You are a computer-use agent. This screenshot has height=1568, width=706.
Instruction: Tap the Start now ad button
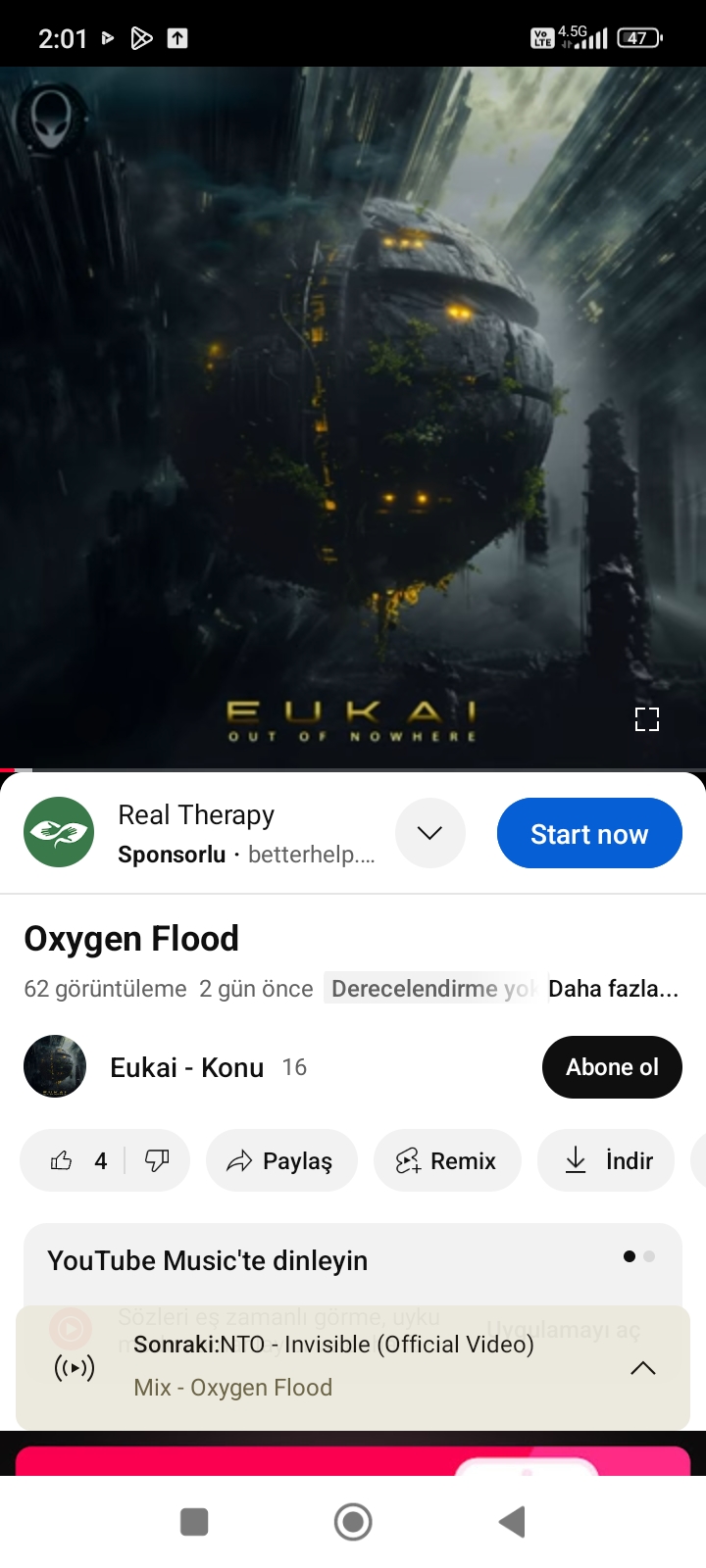pyautogui.click(x=589, y=834)
